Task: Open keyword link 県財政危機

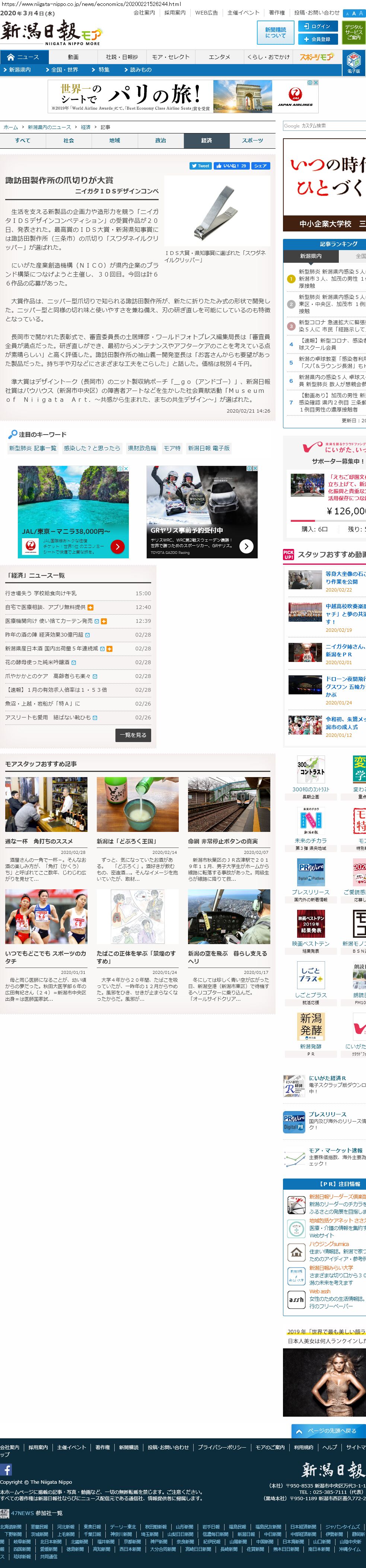Action: coord(141,448)
